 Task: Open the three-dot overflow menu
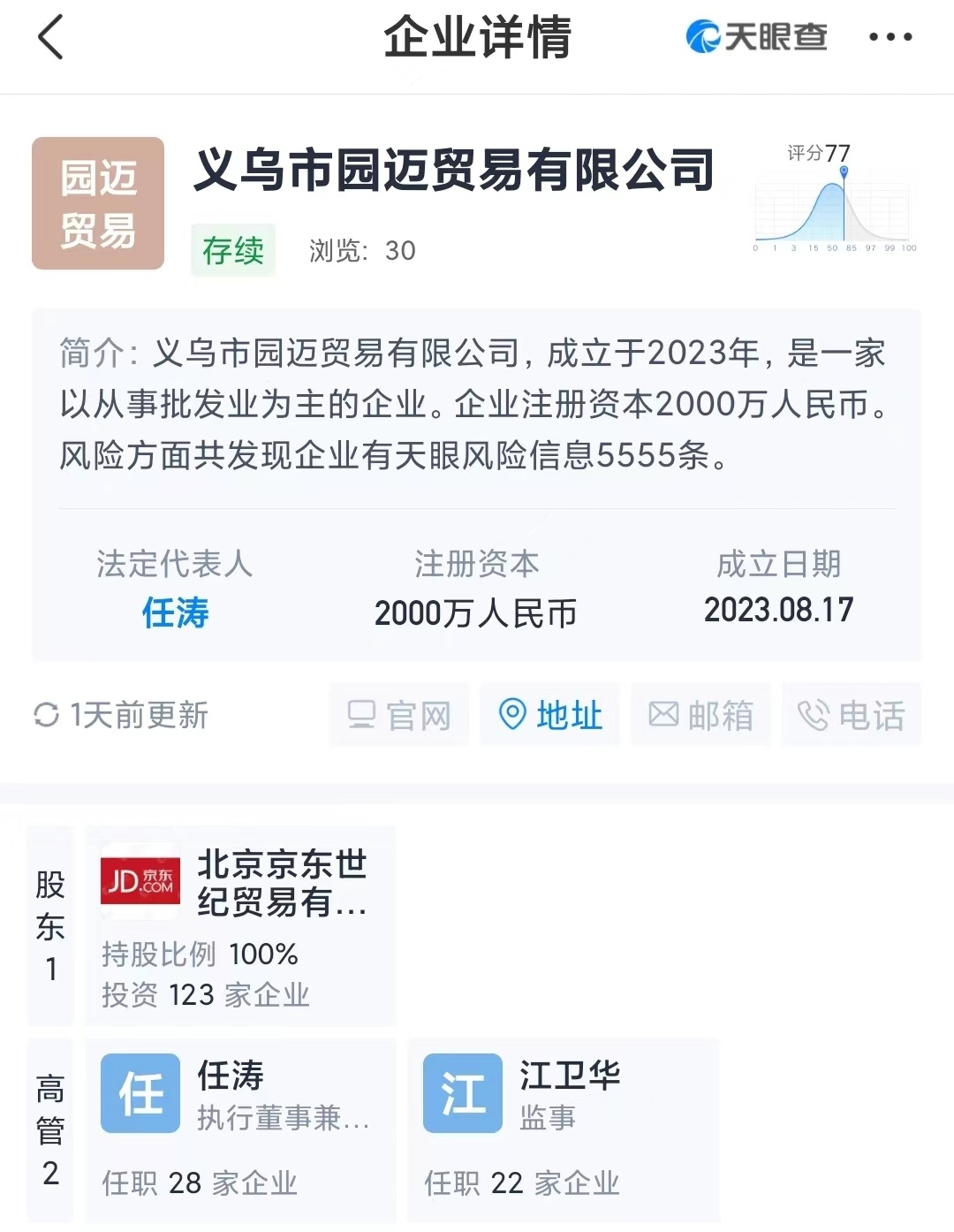[x=890, y=37]
